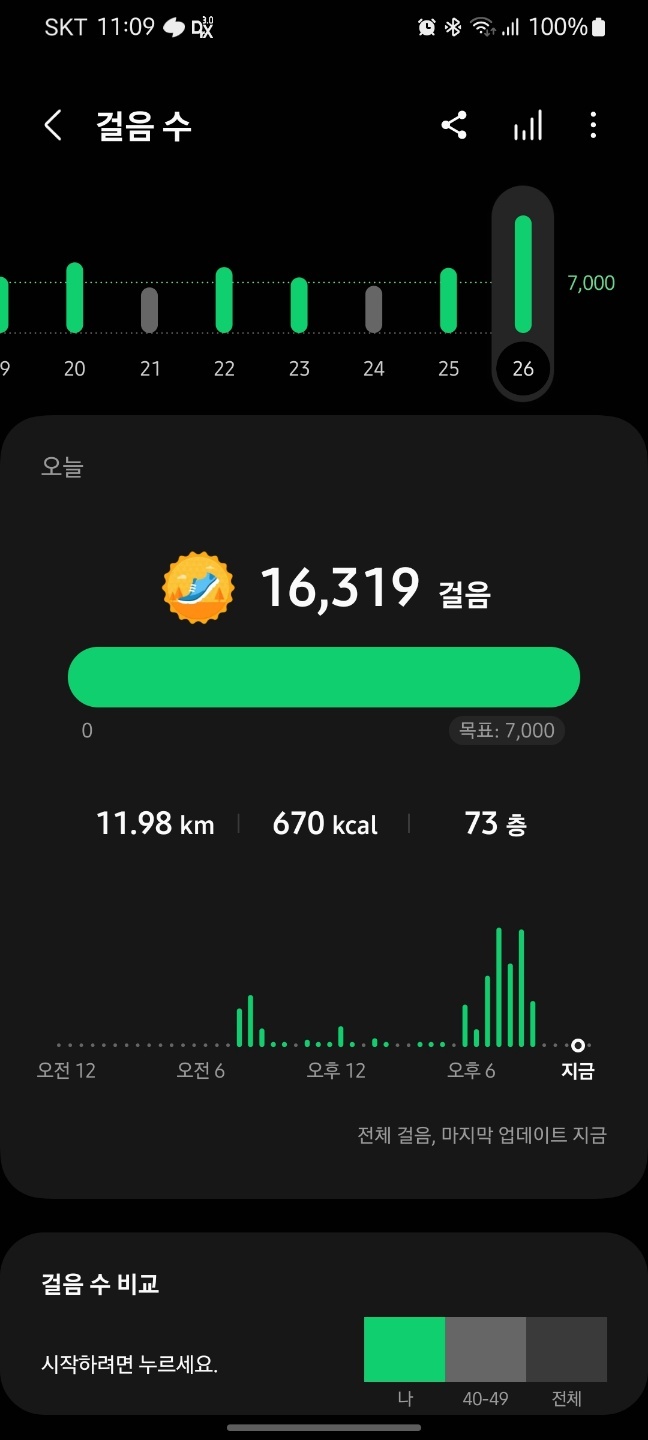Tap the 목표: 7,000 goal chip
The height and width of the screenshot is (1440, 648).
[506, 730]
